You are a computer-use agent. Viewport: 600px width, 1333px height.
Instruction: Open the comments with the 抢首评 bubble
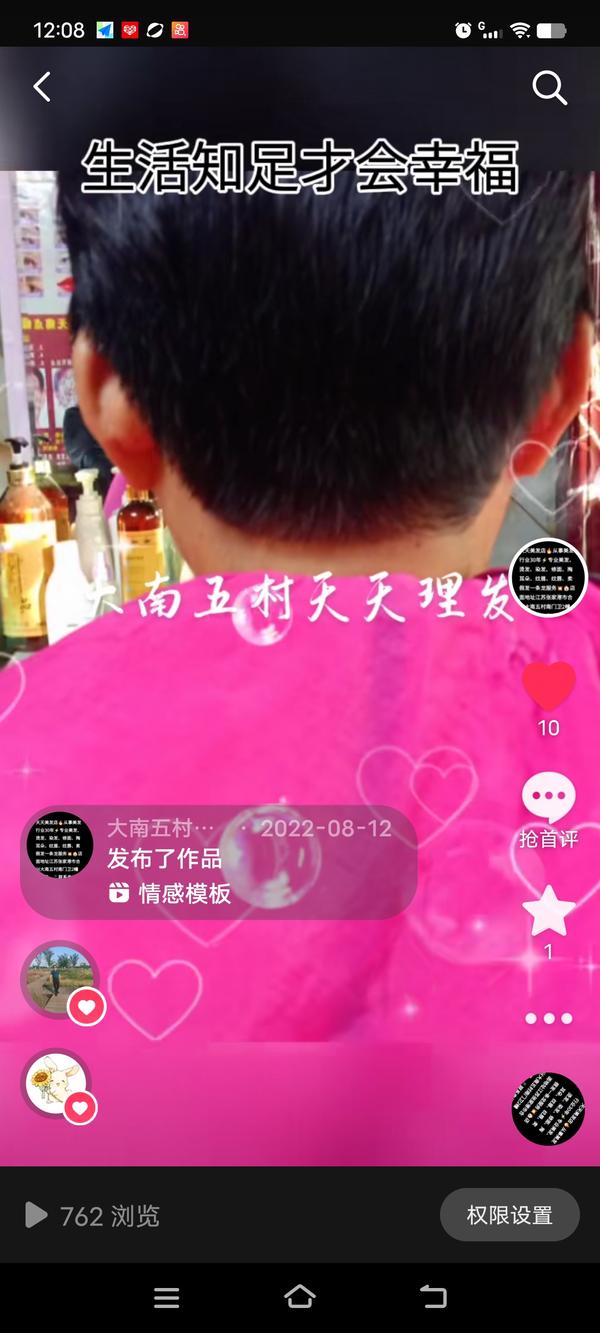point(549,800)
